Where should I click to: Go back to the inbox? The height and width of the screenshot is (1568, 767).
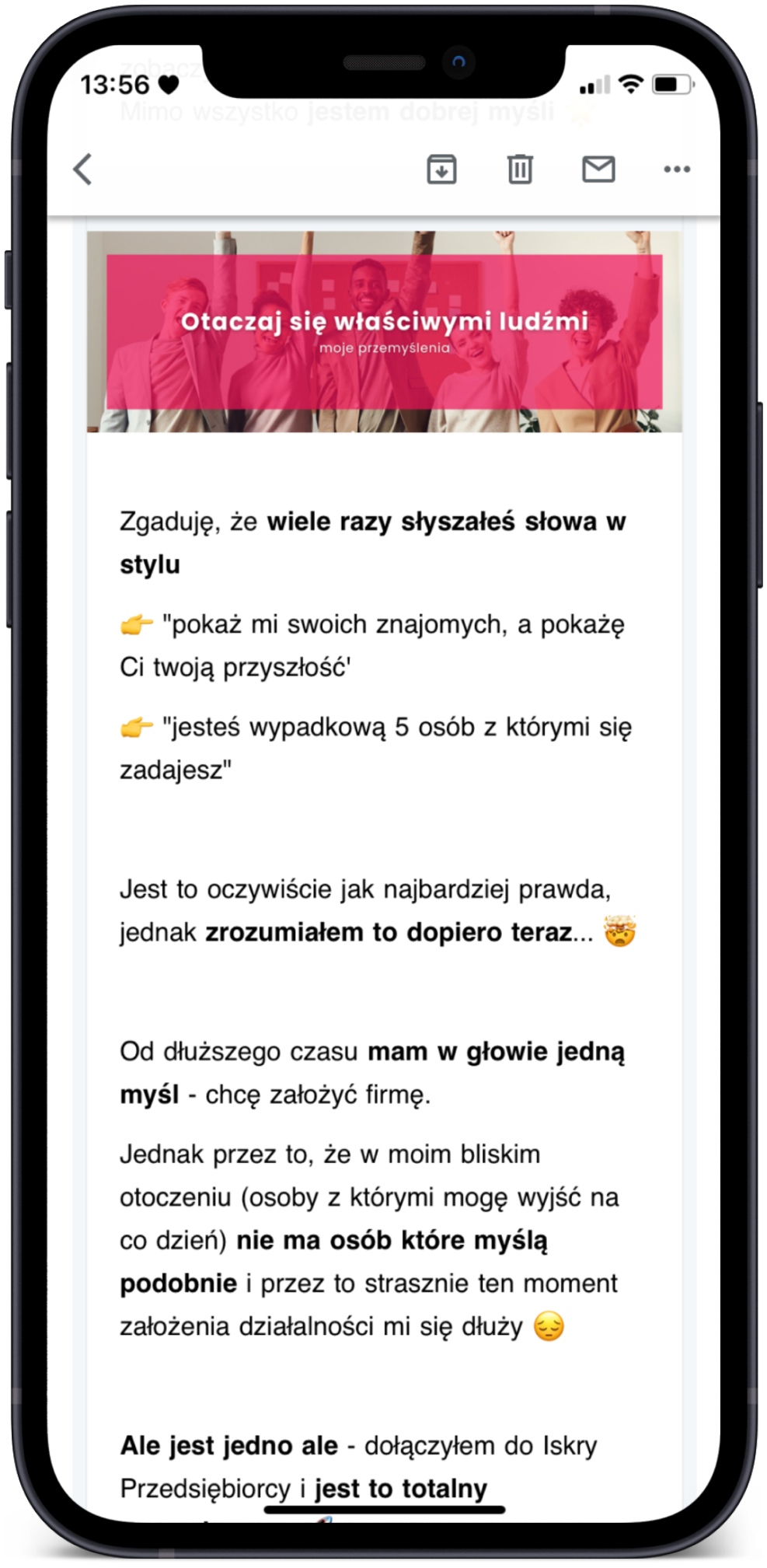coord(83,169)
